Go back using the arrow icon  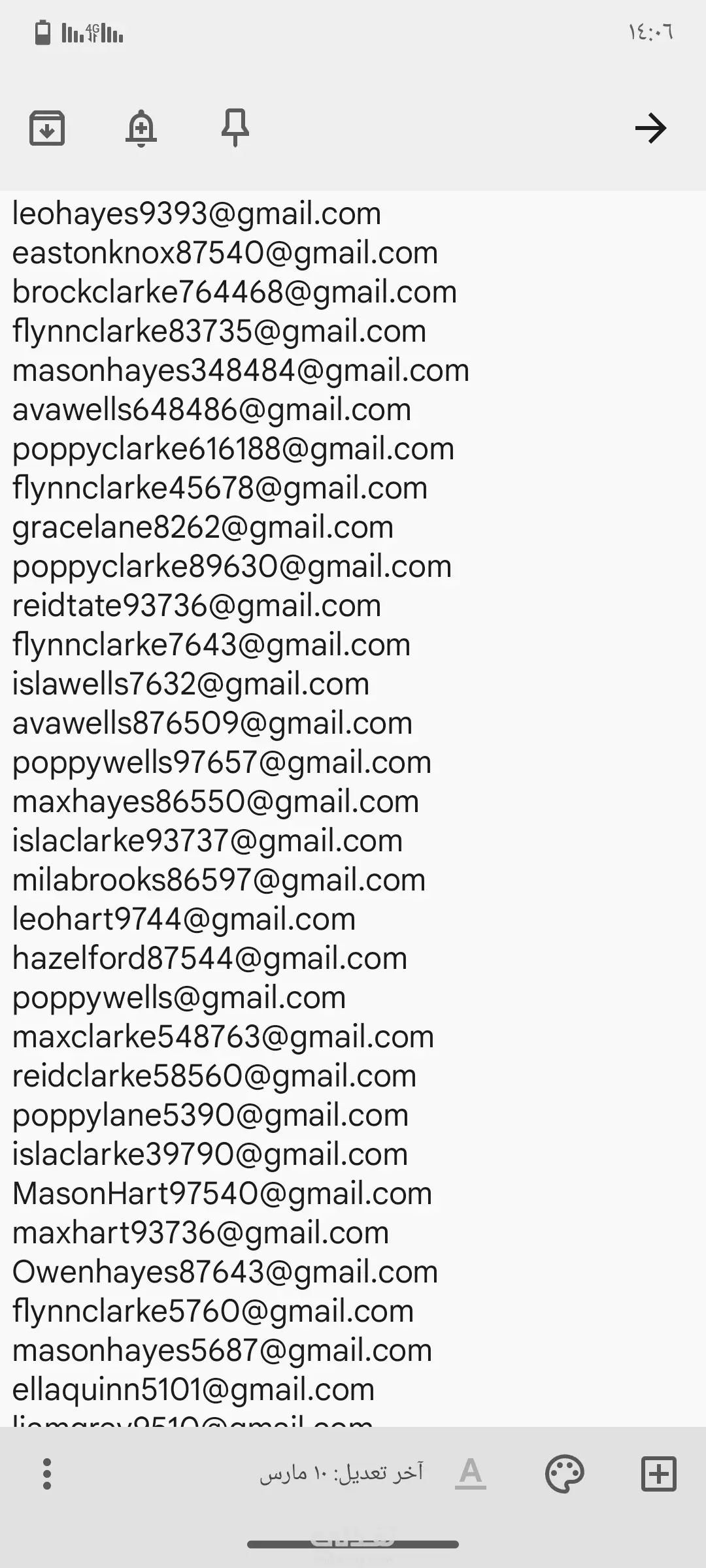click(650, 128)
